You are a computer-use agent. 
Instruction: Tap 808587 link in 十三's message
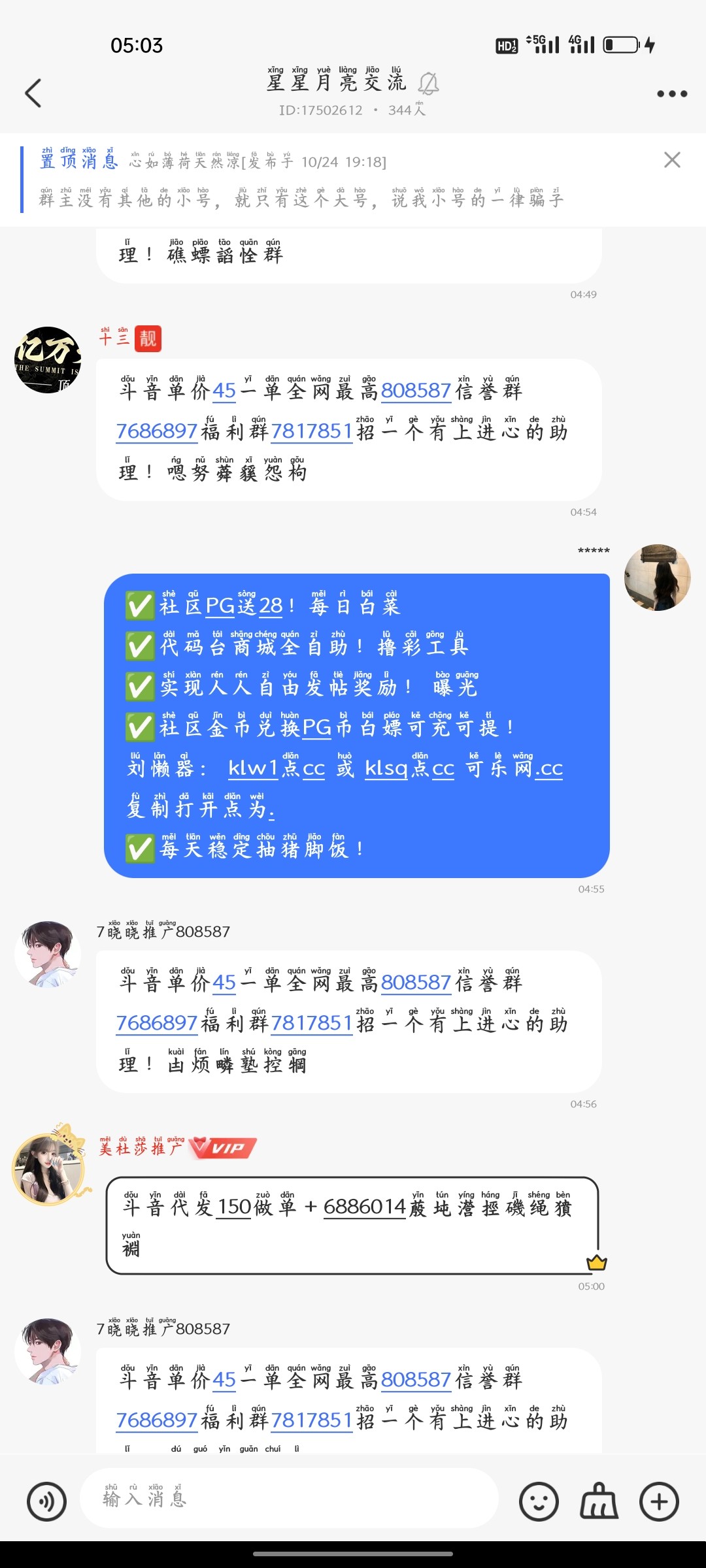pyautogui.click(x=416, y=391)
